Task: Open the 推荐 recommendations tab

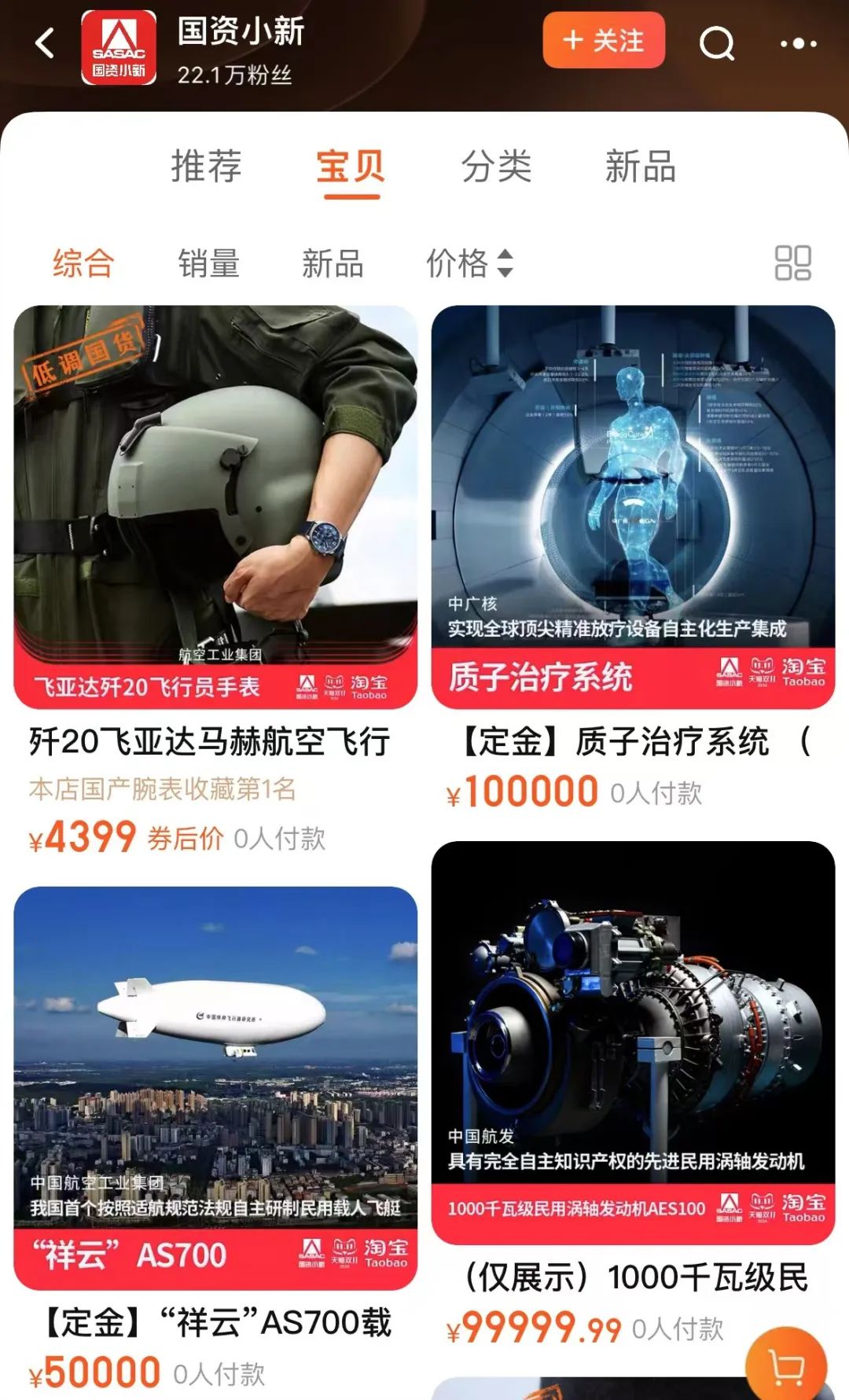Action: (206, 167)
